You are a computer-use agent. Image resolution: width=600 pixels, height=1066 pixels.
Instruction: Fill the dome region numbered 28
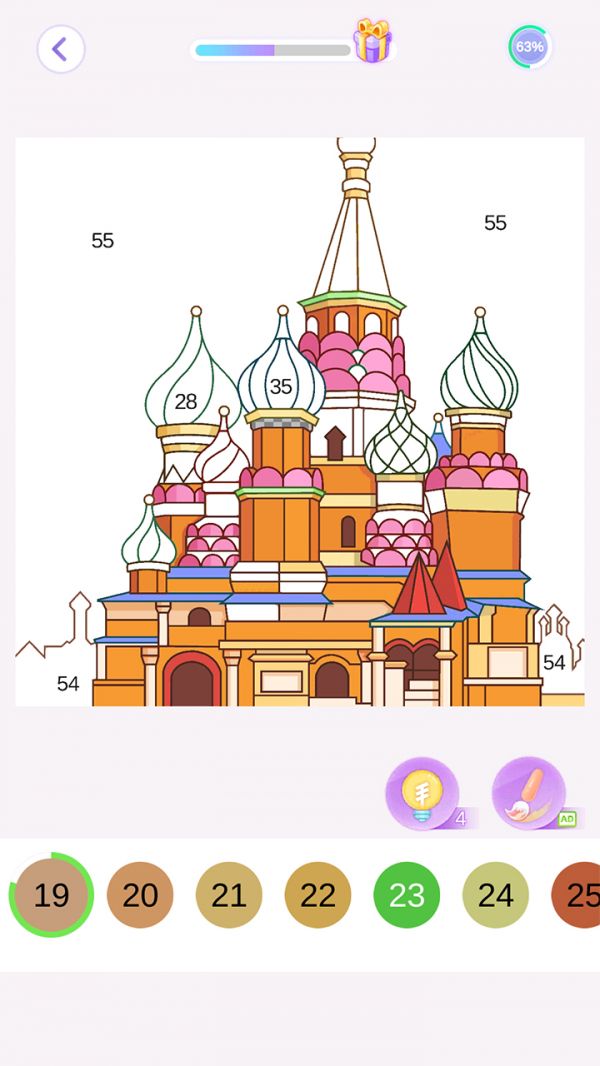pyautogui.click(x=186, y=402)
